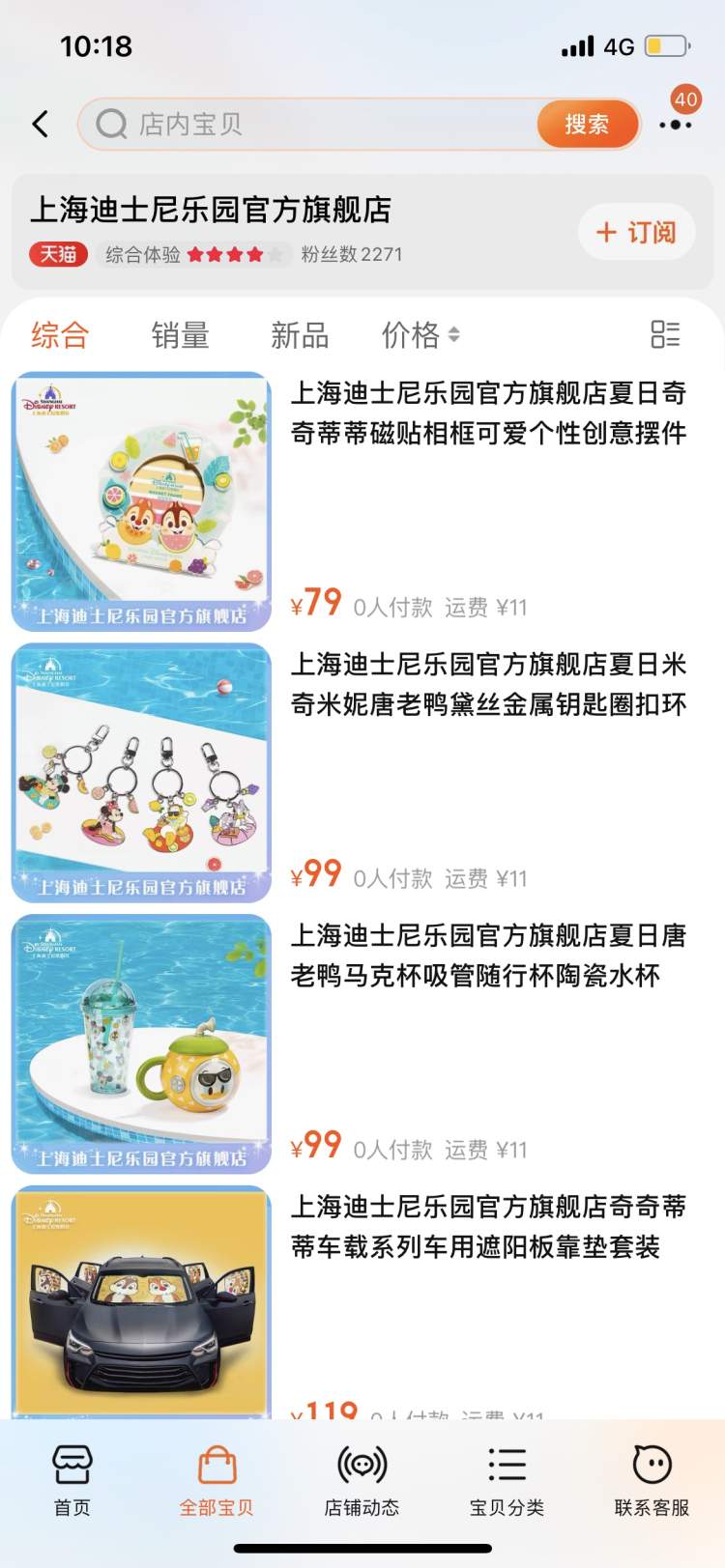Subscribe with the 订阅 button

(636, 232)
